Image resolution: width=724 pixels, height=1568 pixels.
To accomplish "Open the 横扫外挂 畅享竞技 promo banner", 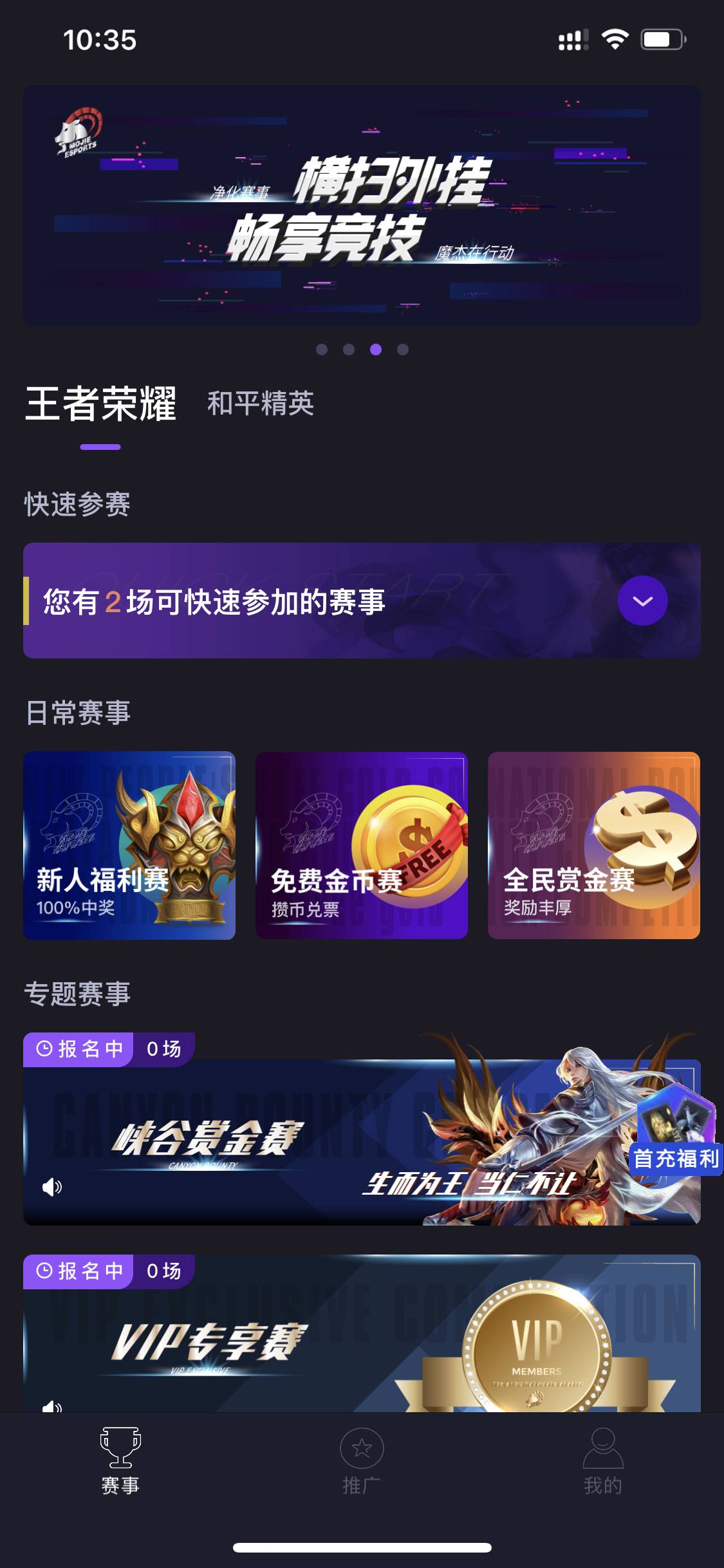I will [x=362, y=206].
